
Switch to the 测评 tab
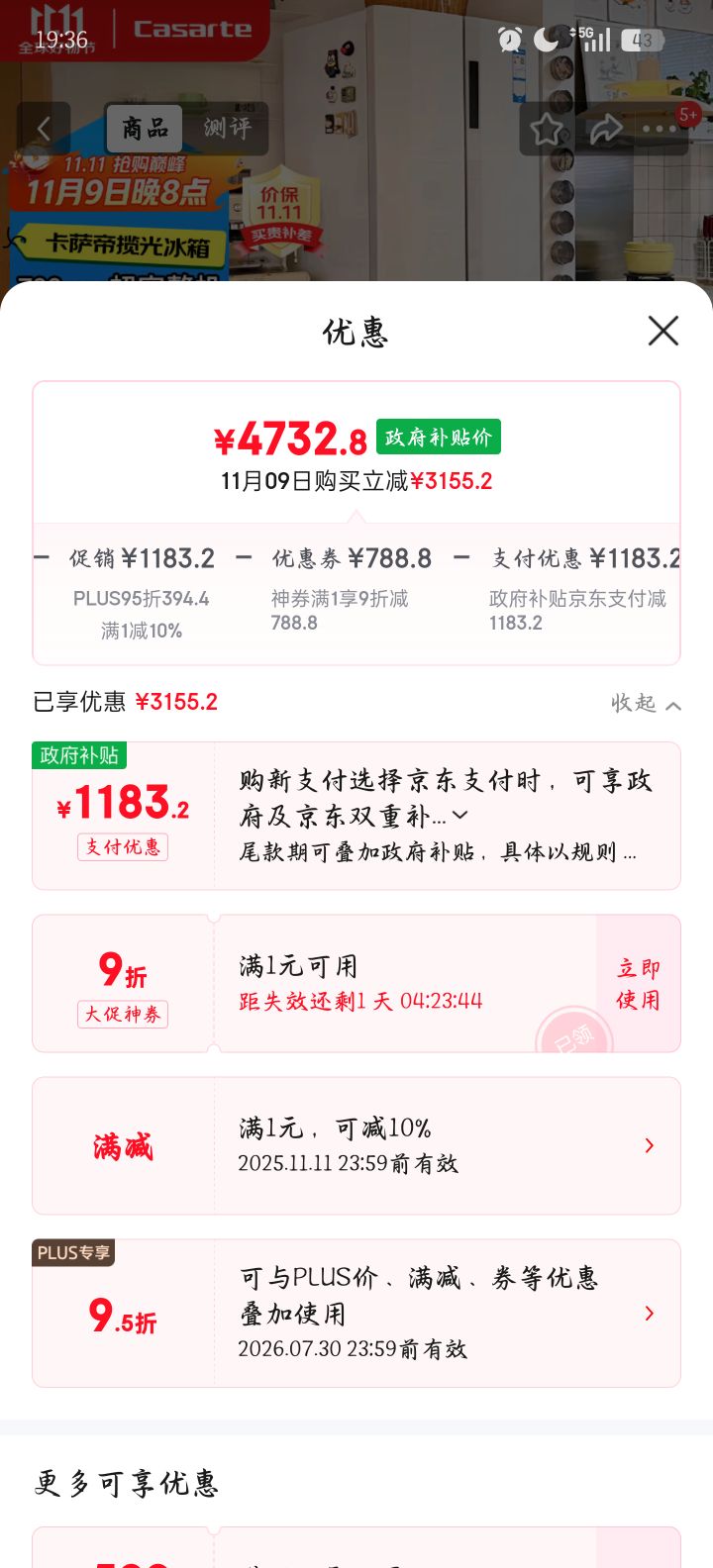click(230, 128)
